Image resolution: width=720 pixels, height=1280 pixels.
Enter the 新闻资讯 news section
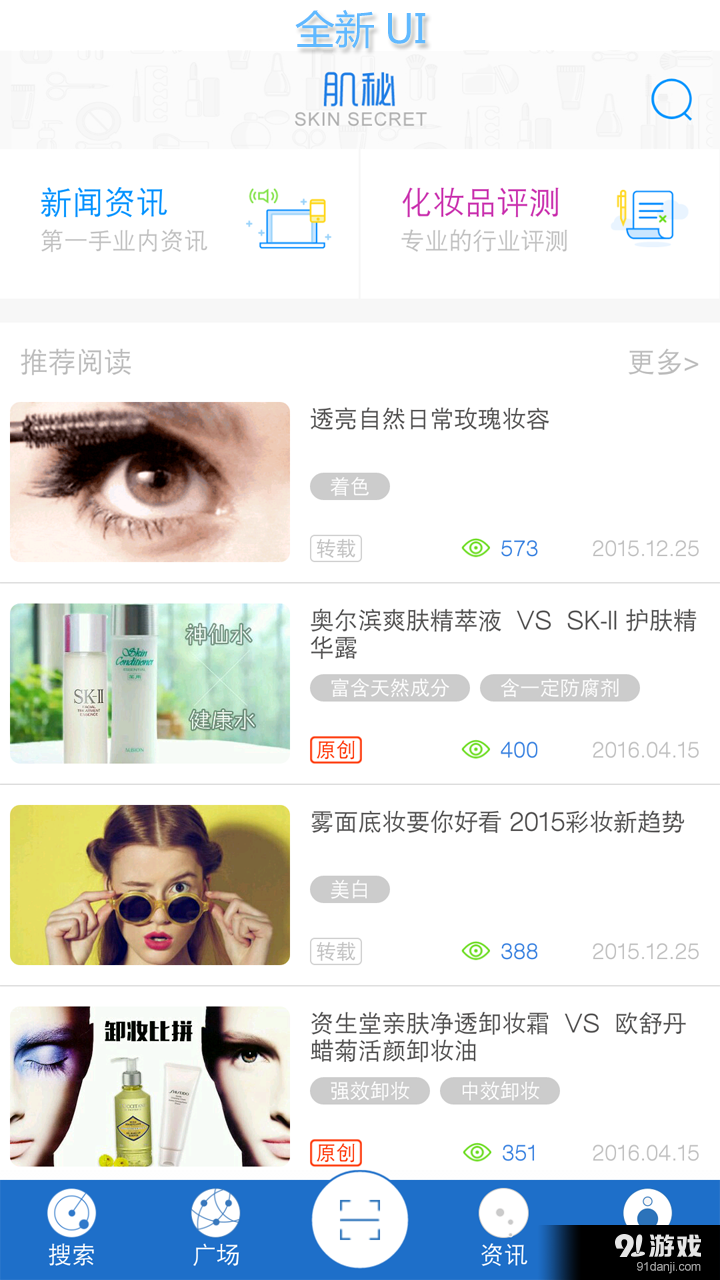coord(103,202)
